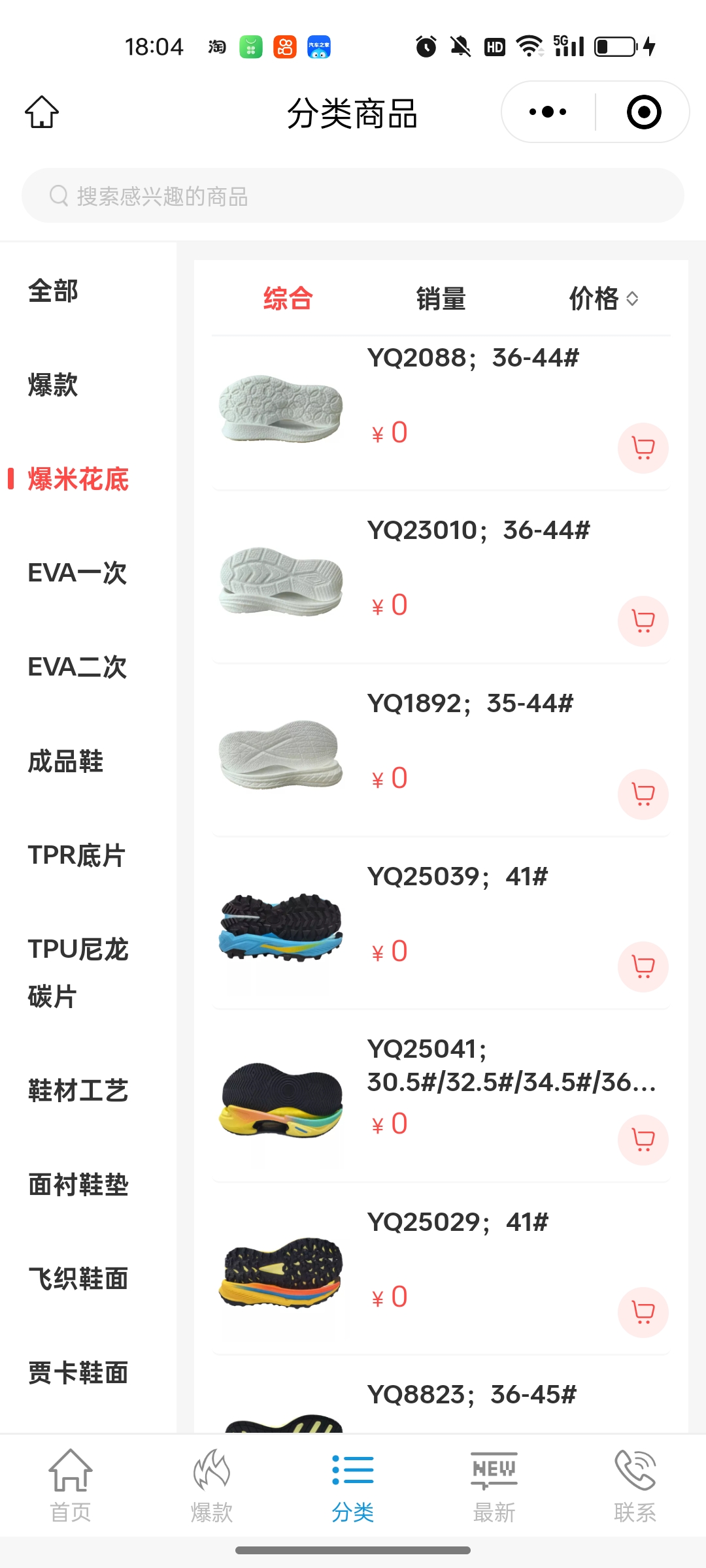
Task: Sort products by 销量
Action: (x=441, y=299)
